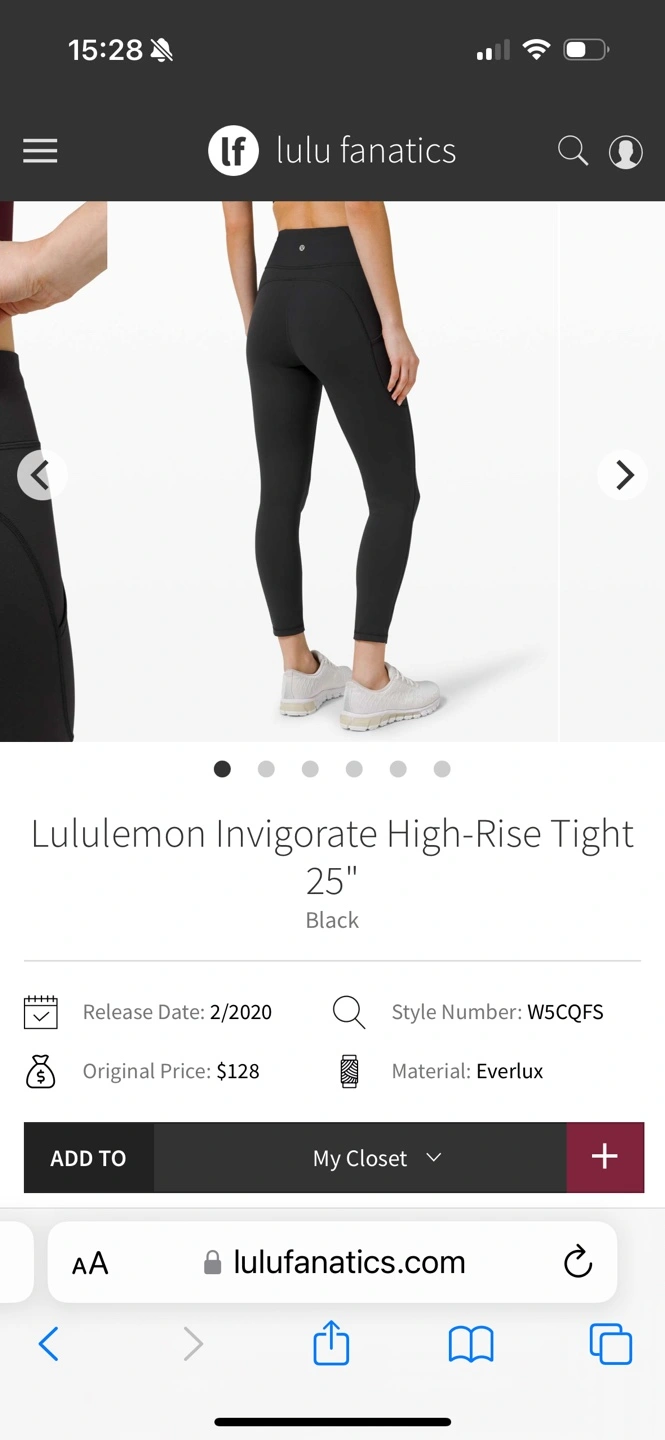This screenshot has height=1440, width=665.
Task: Show the previous product photo
Action: tap(41, 475)
